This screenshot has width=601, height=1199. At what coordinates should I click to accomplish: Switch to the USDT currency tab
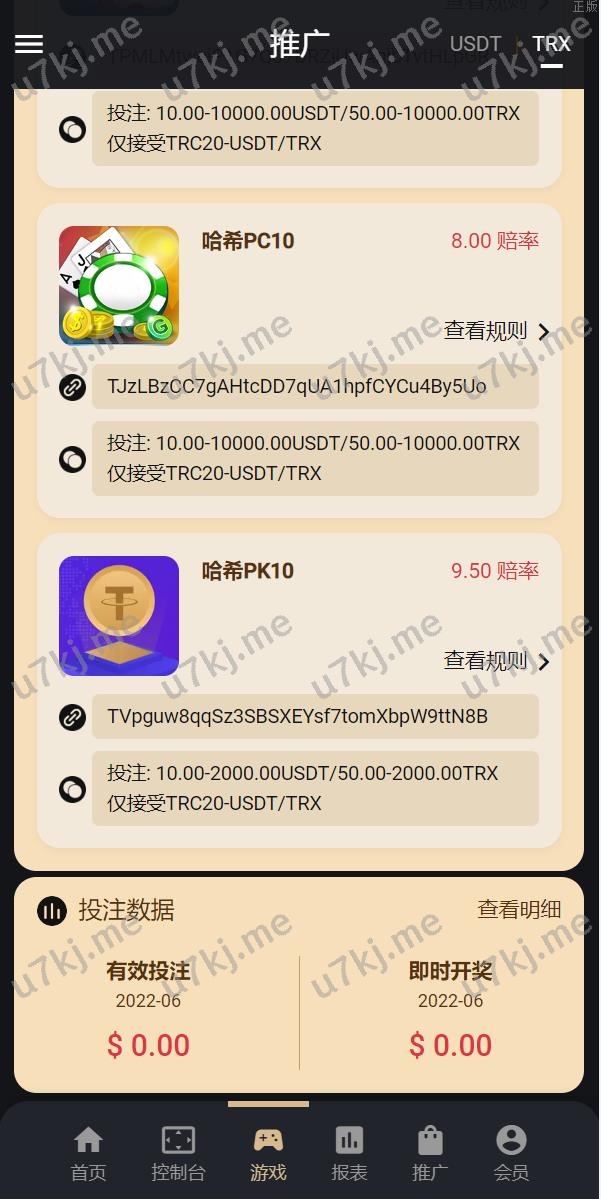tap(475, 44)
